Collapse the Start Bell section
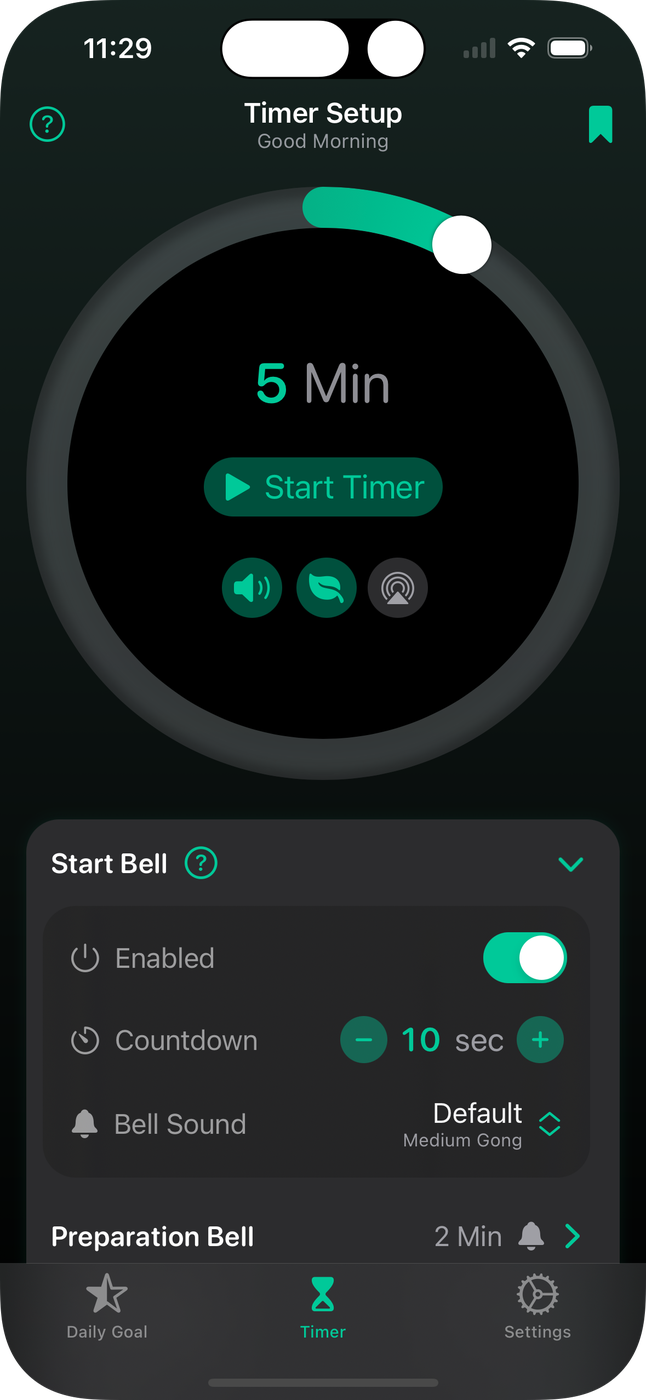This screenshot has width=646, height=1400. (x=571, y=864)
